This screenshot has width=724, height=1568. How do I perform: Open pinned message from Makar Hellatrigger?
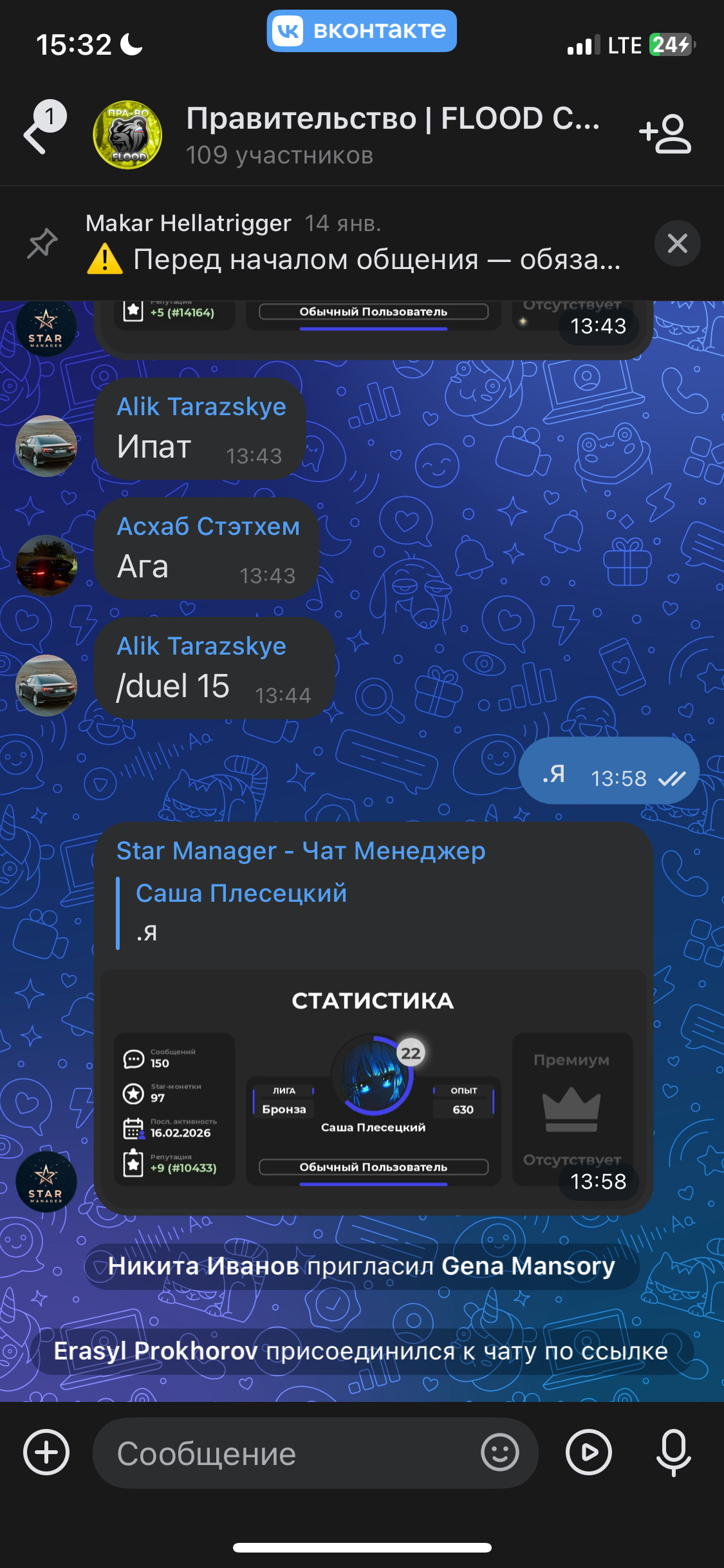354,245
